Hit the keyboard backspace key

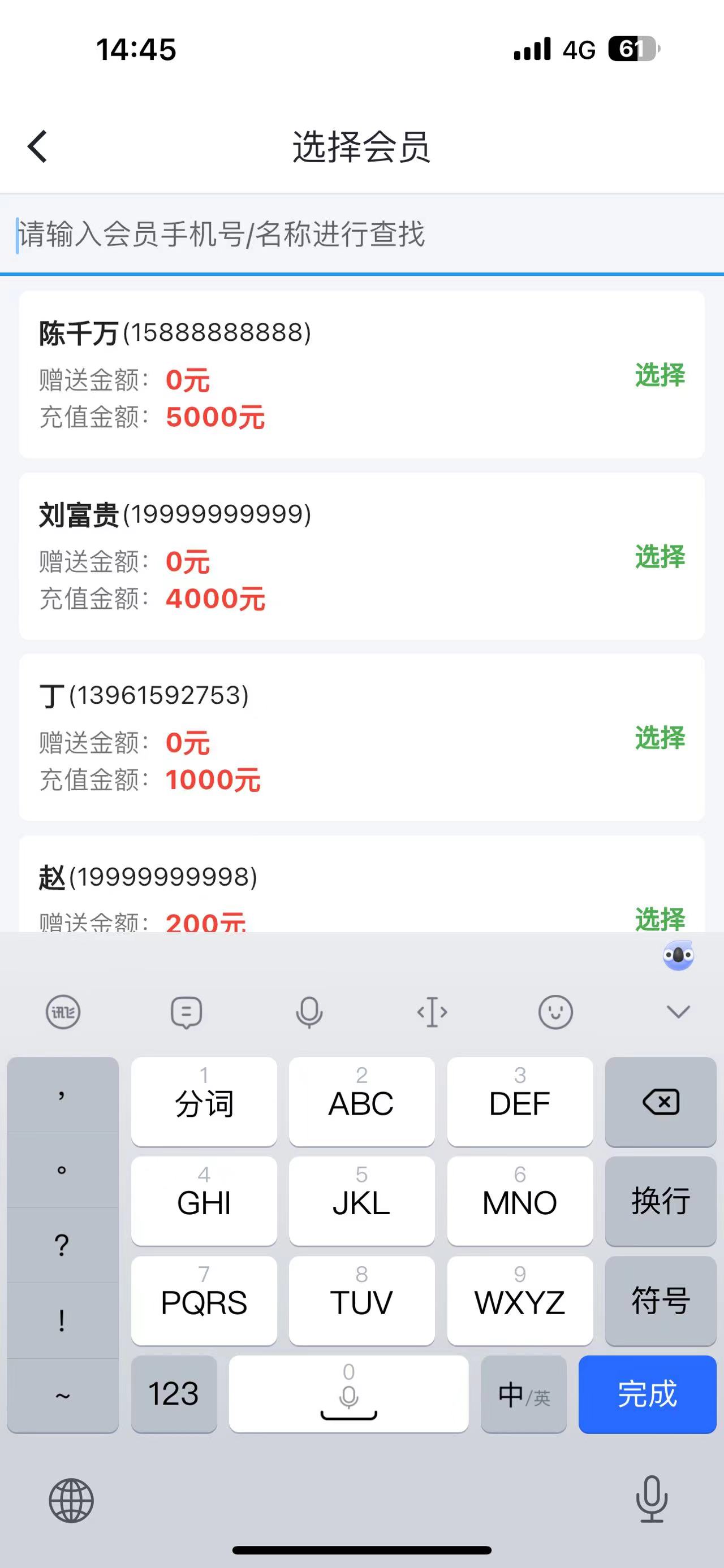tap(660, 1102)
